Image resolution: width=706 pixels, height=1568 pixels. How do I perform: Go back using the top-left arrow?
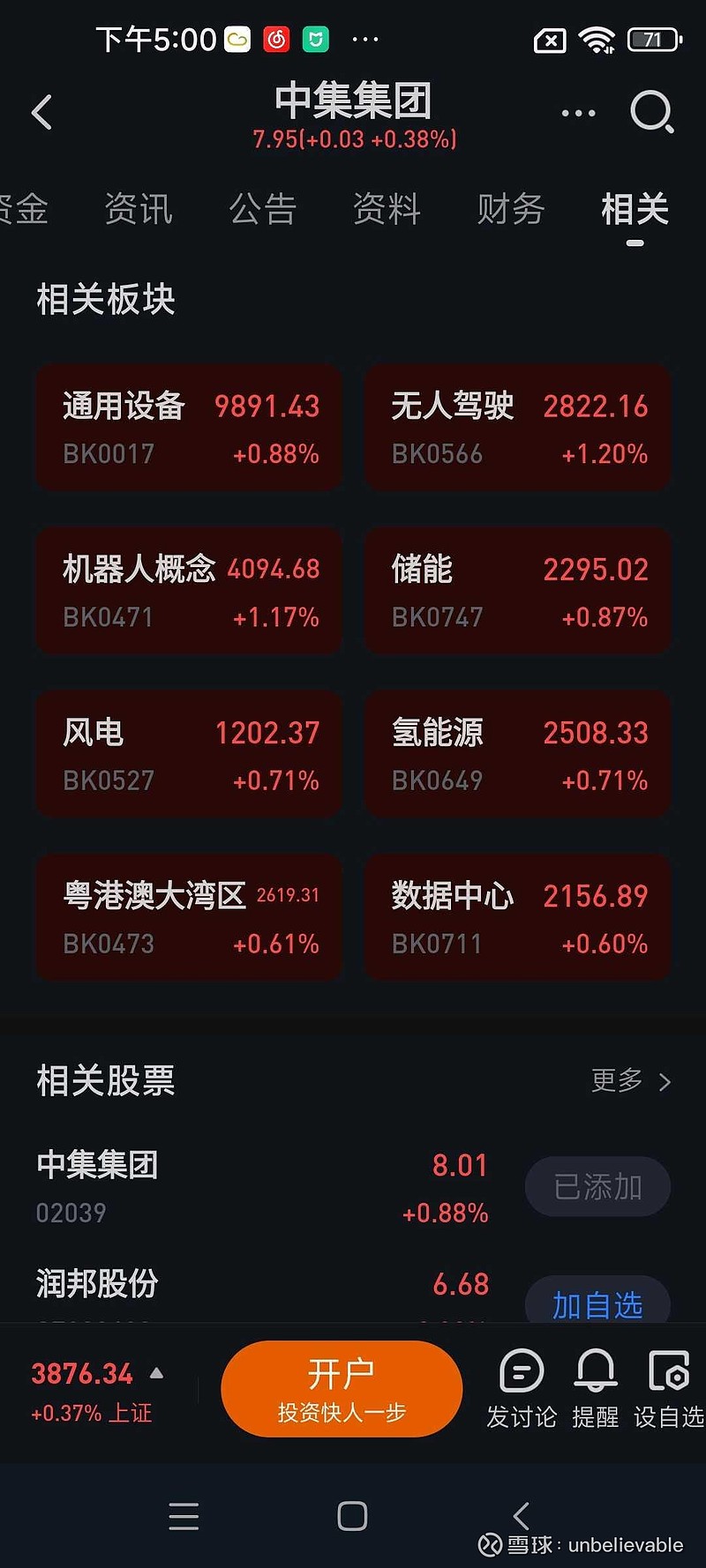(41, 113)
